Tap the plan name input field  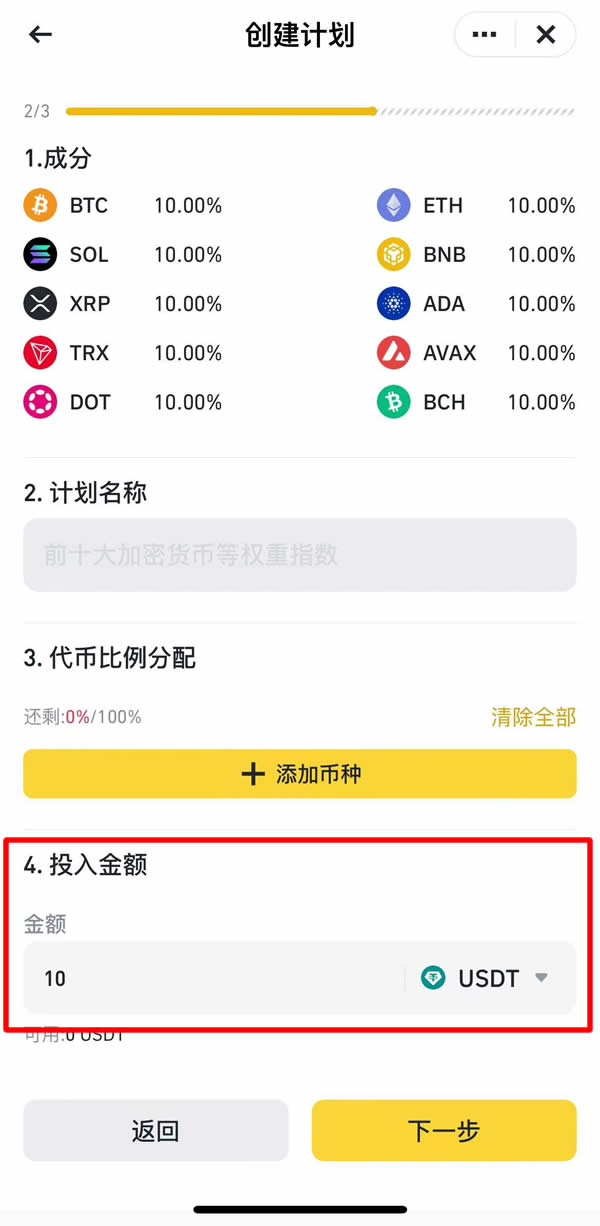click(x=300, y=555)
